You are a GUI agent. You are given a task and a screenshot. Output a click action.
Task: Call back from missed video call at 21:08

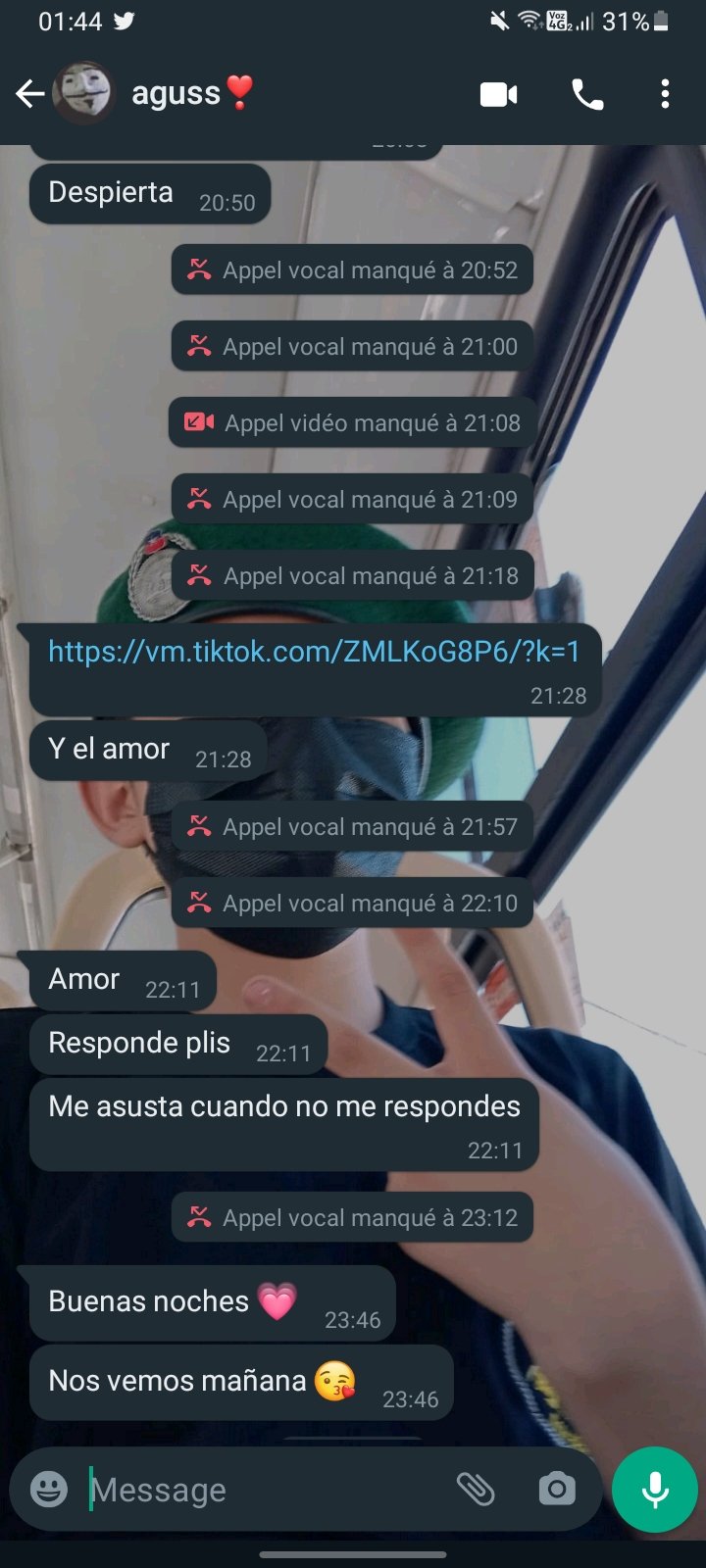(352, 422)
